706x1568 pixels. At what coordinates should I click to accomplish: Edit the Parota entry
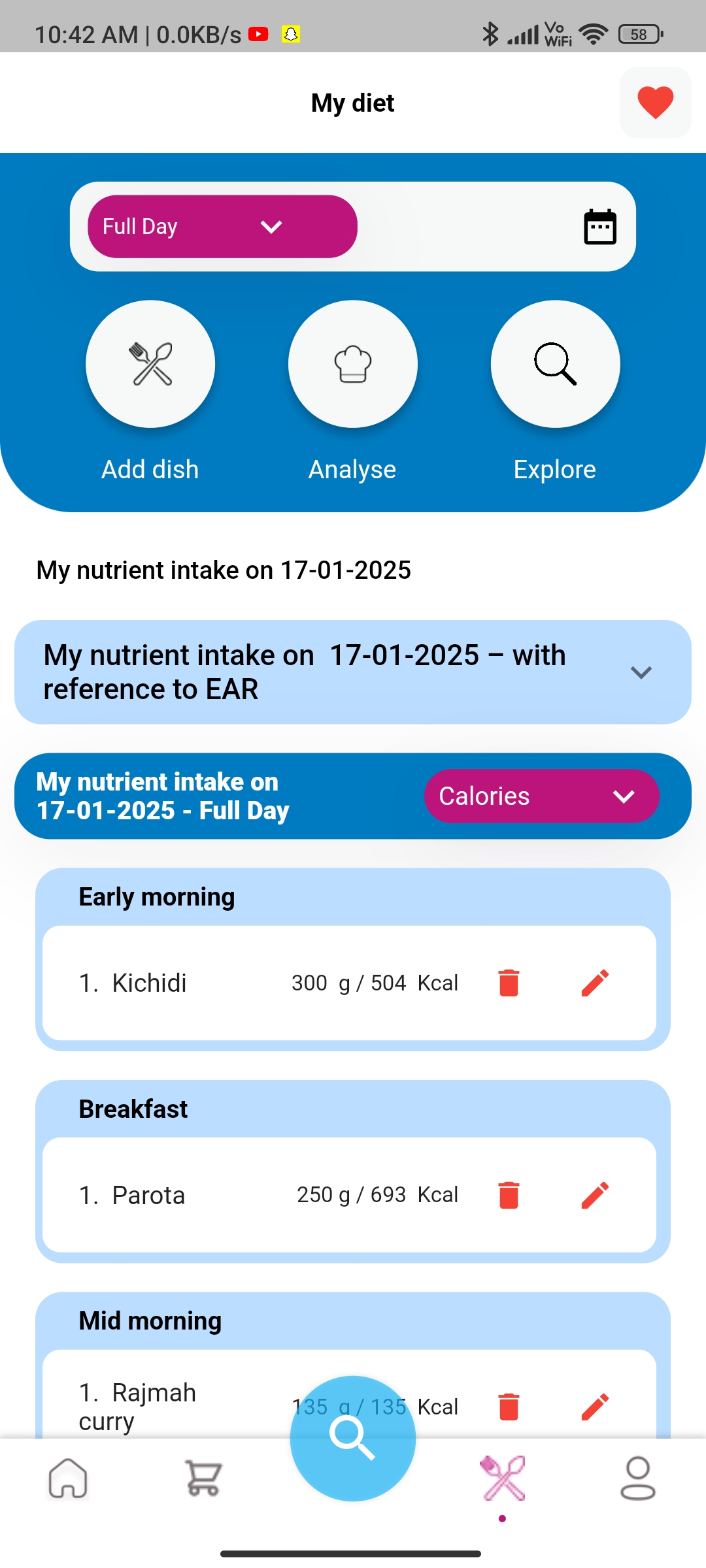coord(595,1195)
